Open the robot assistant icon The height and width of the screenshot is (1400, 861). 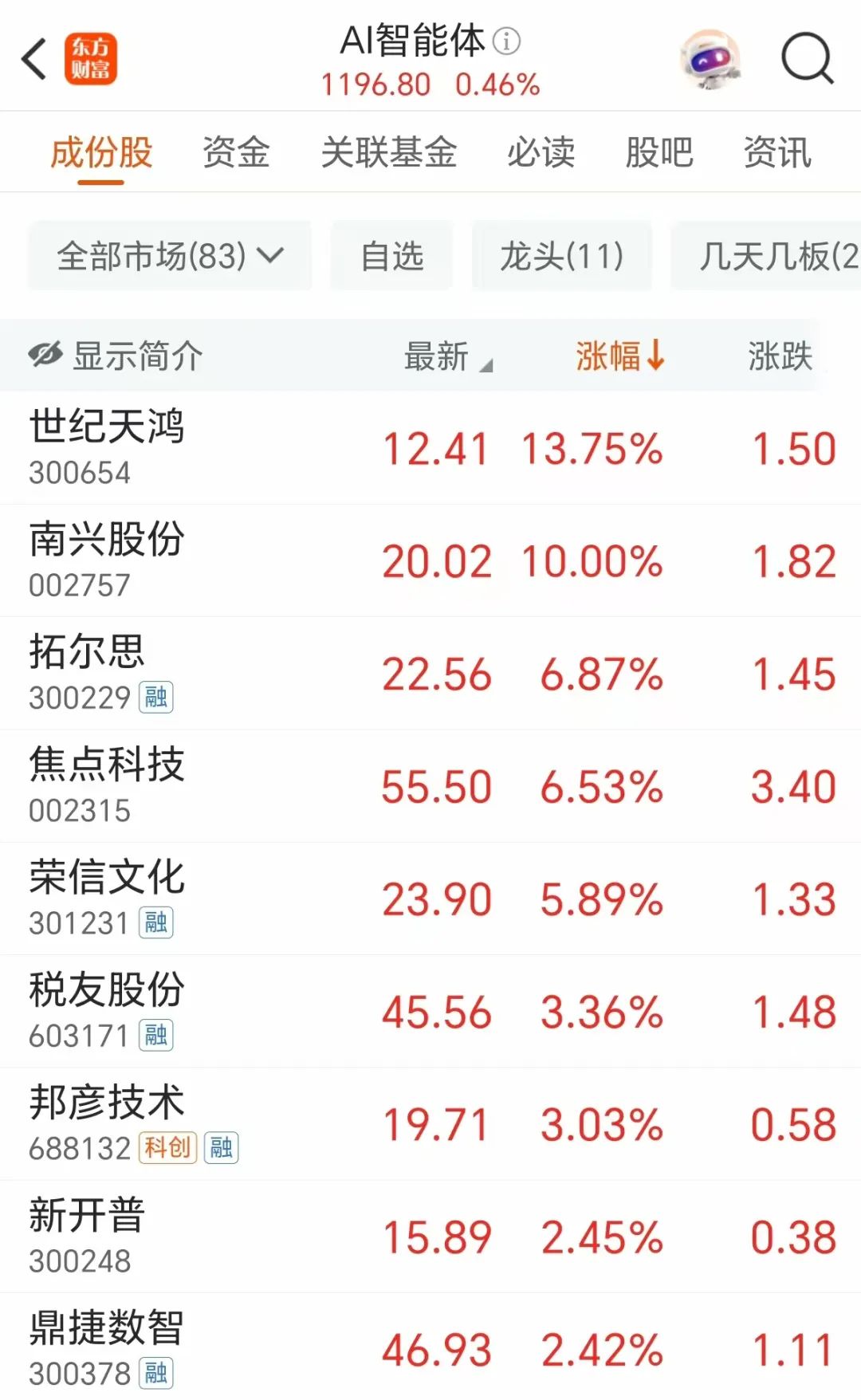point(710,60)
